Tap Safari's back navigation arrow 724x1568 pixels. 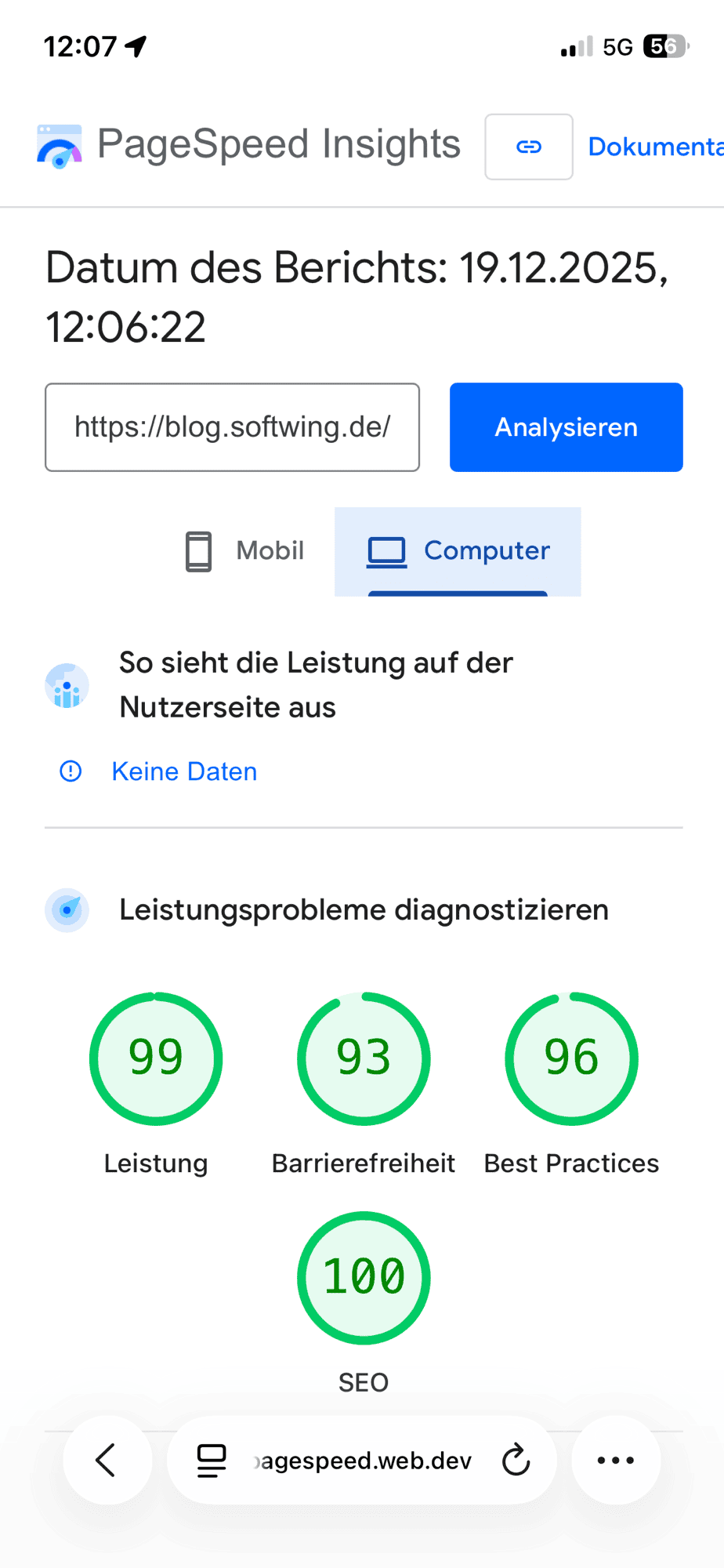pyautogui.click(x=107, y=1460)
